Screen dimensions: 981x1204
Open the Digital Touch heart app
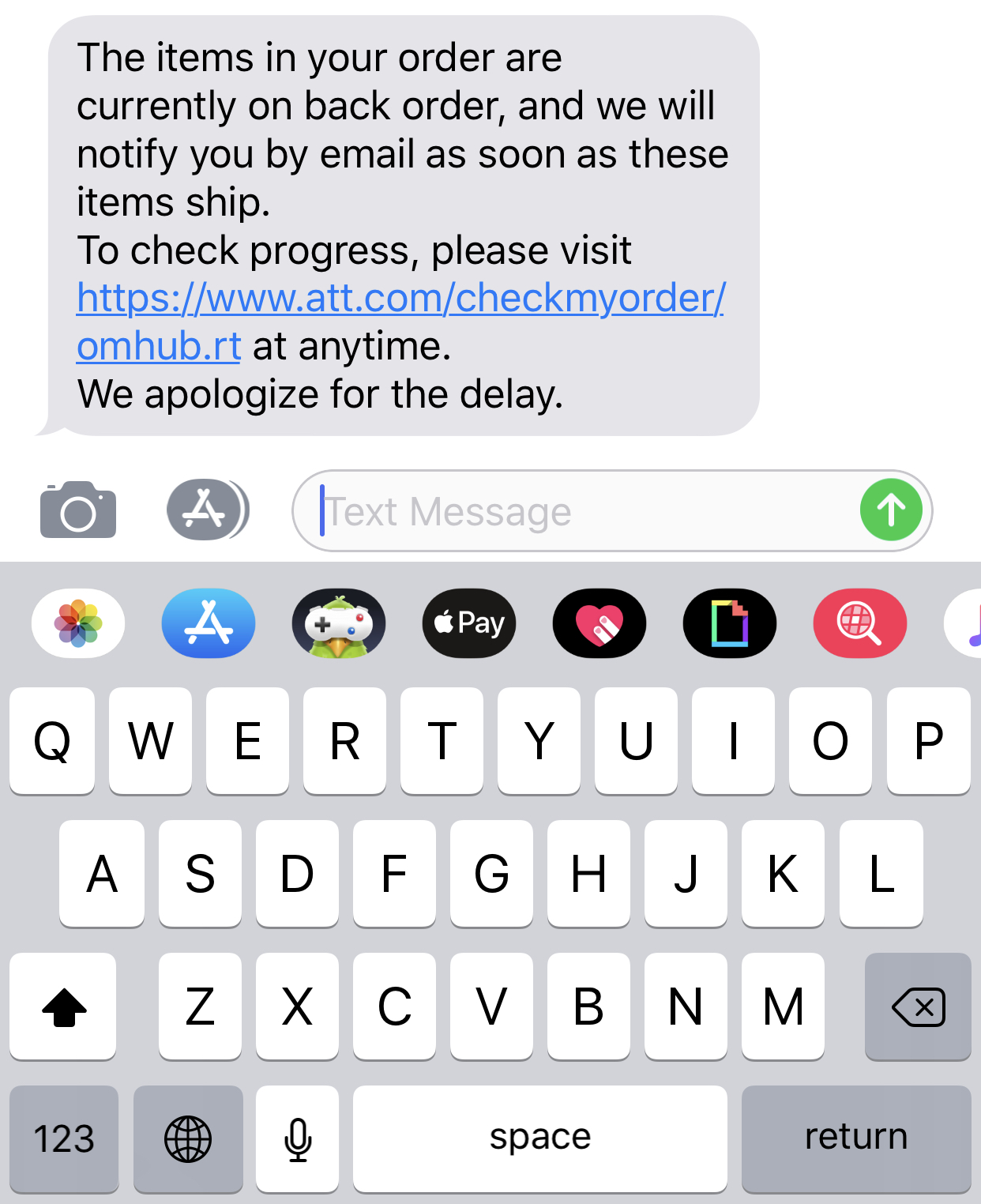pos(599,623)
